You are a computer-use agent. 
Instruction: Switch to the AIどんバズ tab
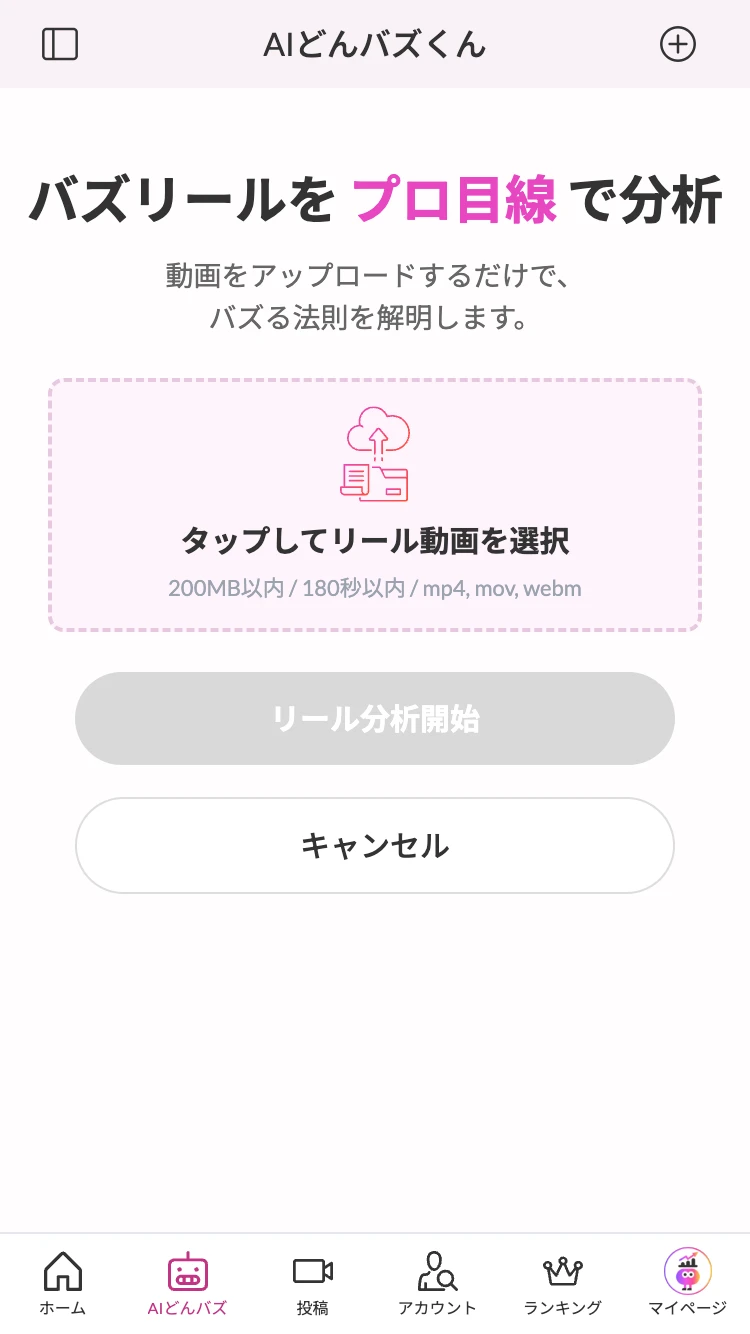187,1283
